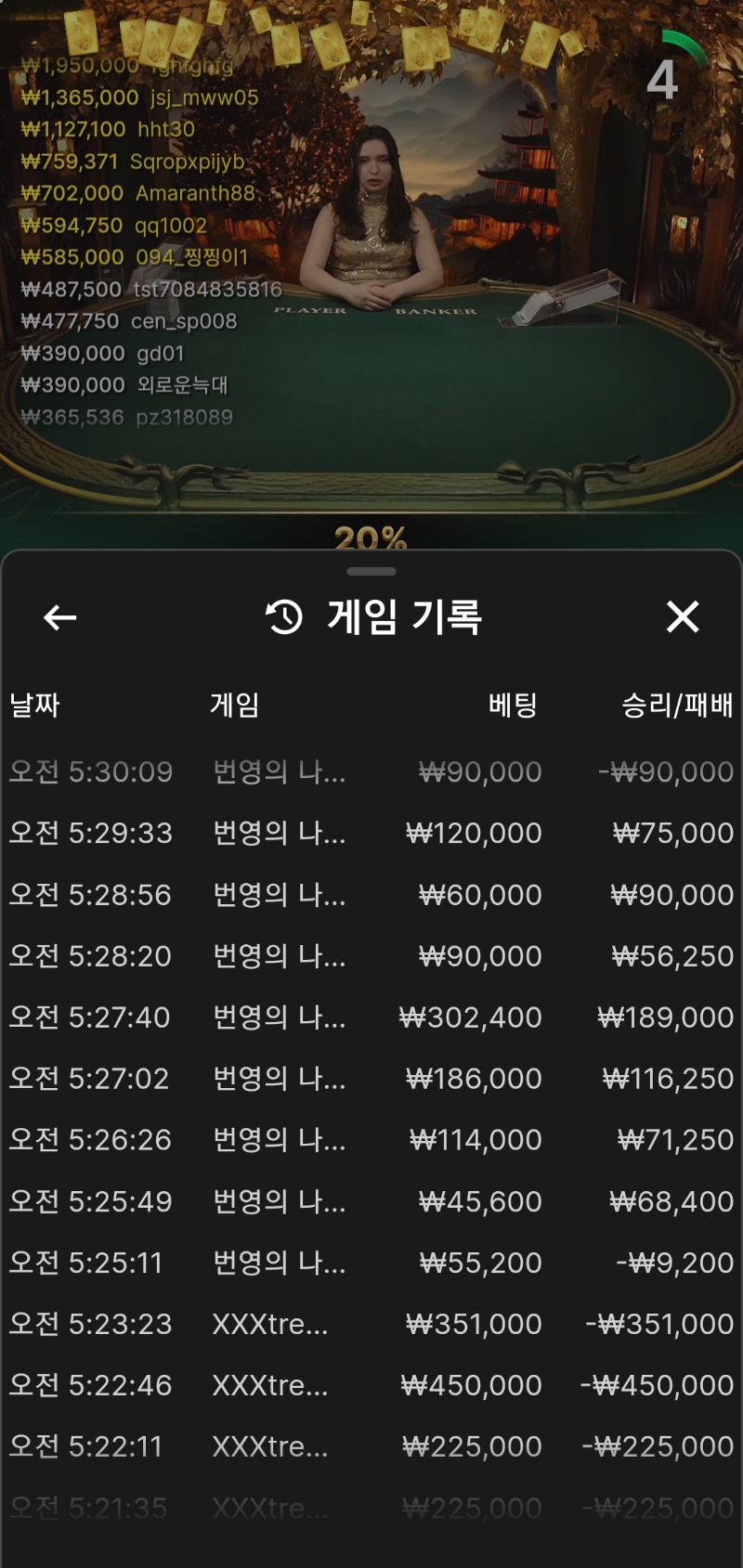Viewport: 743px width, 1568px height.
Task: Open the record from 오전 5:29:33
Action: tap(371, 833)
